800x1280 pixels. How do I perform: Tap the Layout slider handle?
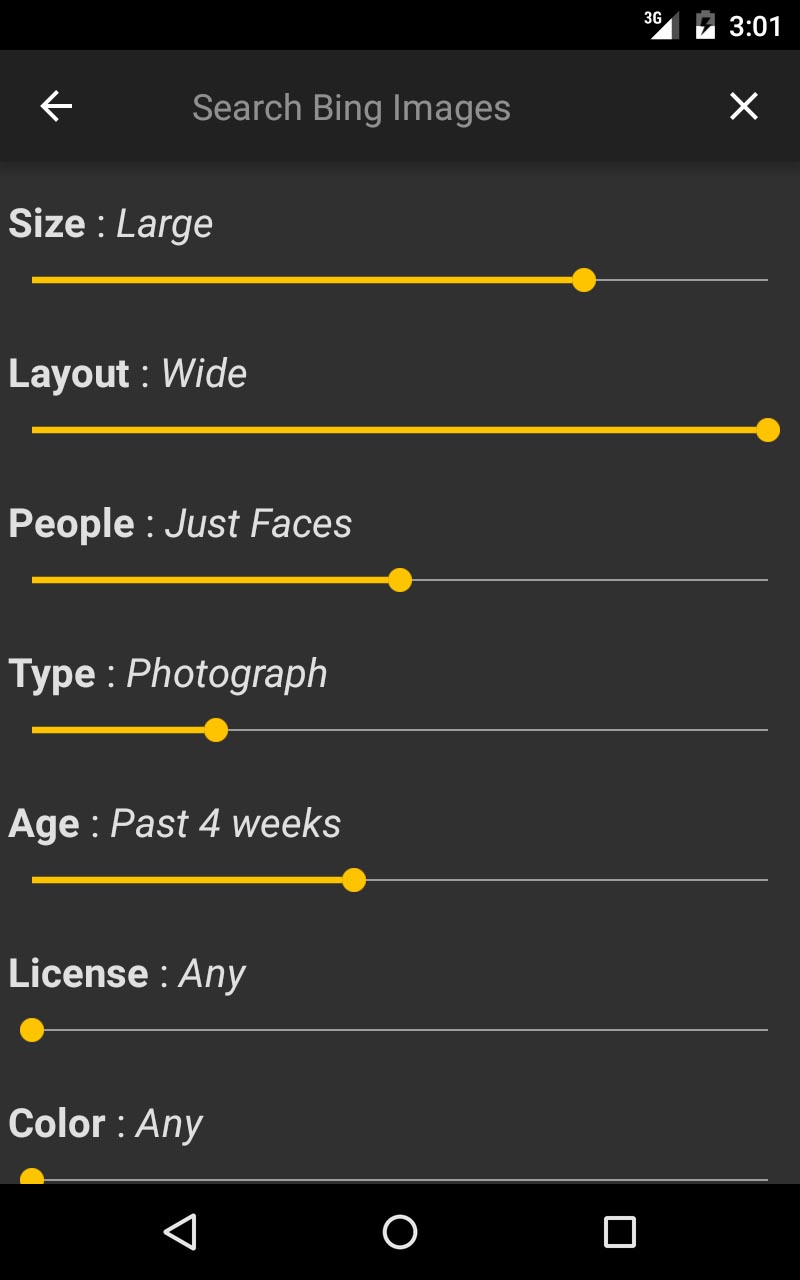(x=768, y=430)
